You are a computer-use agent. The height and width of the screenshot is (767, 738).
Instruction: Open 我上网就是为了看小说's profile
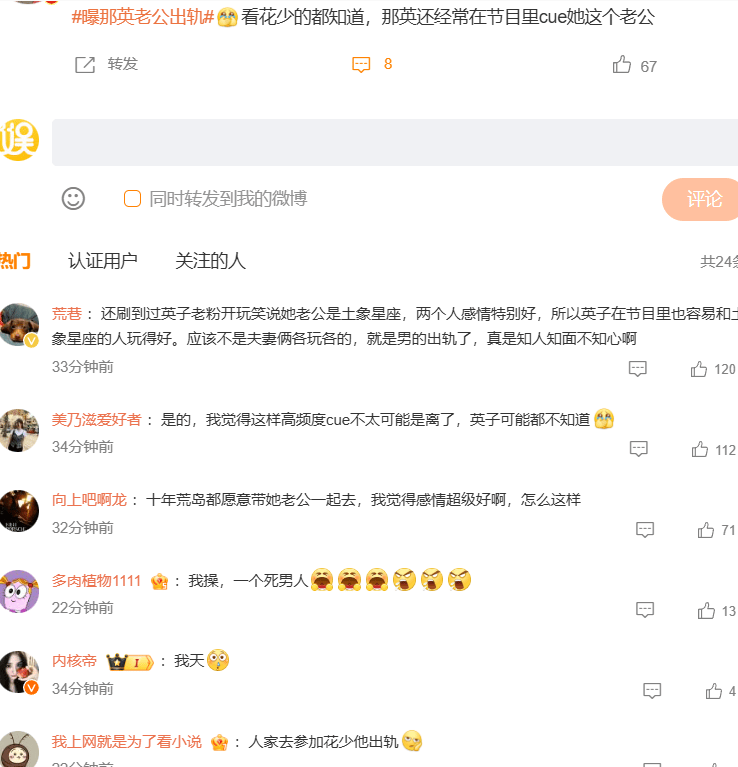127,741
